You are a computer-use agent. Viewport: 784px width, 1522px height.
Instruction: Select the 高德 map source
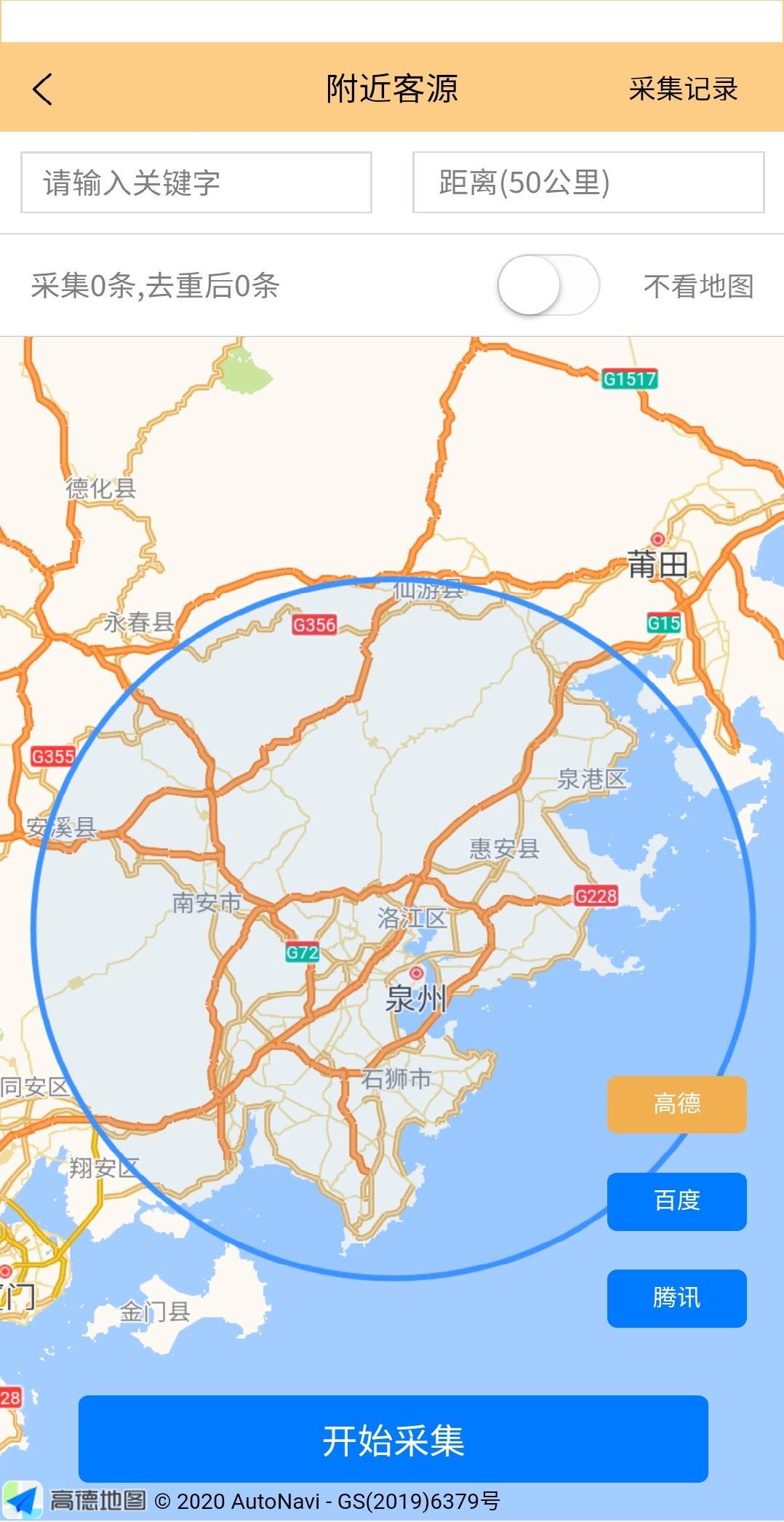(x=676, y=1104)
